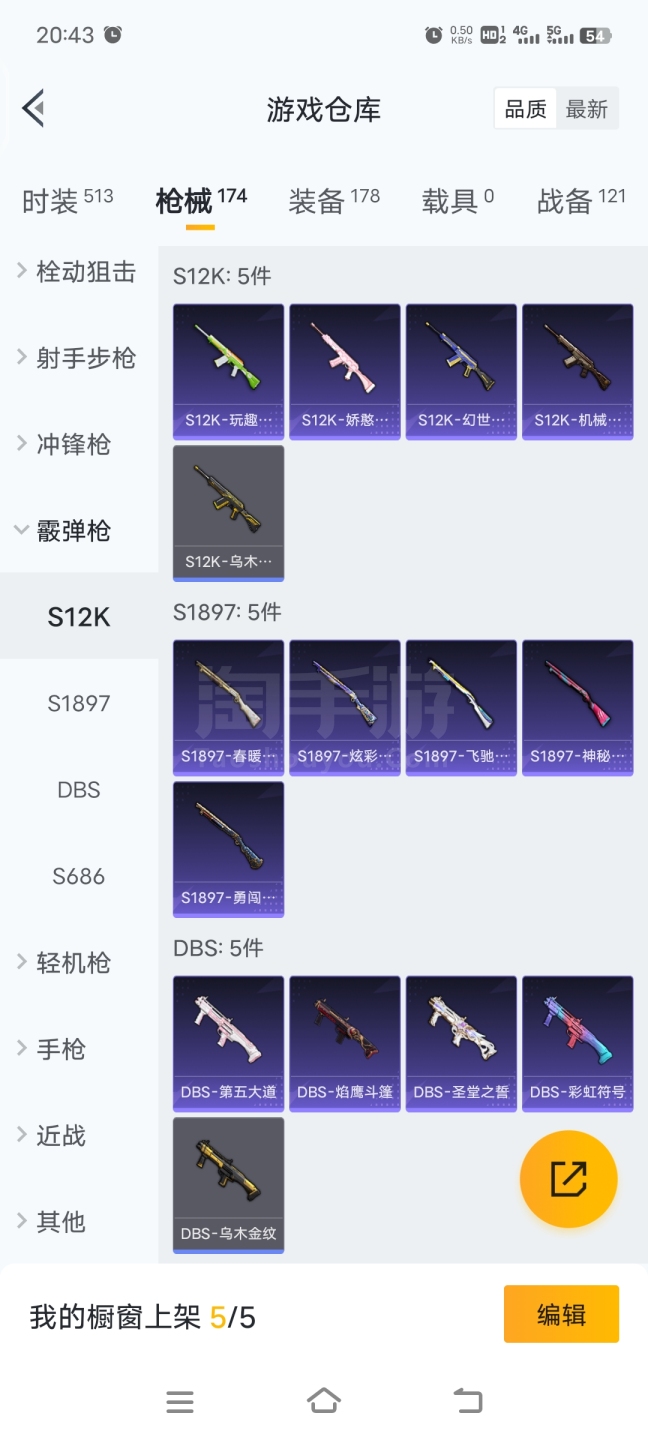Expand the 射手步枪 category
Image resolution: width=648 pixels, height=1440 pixels.
click(78, 358)
